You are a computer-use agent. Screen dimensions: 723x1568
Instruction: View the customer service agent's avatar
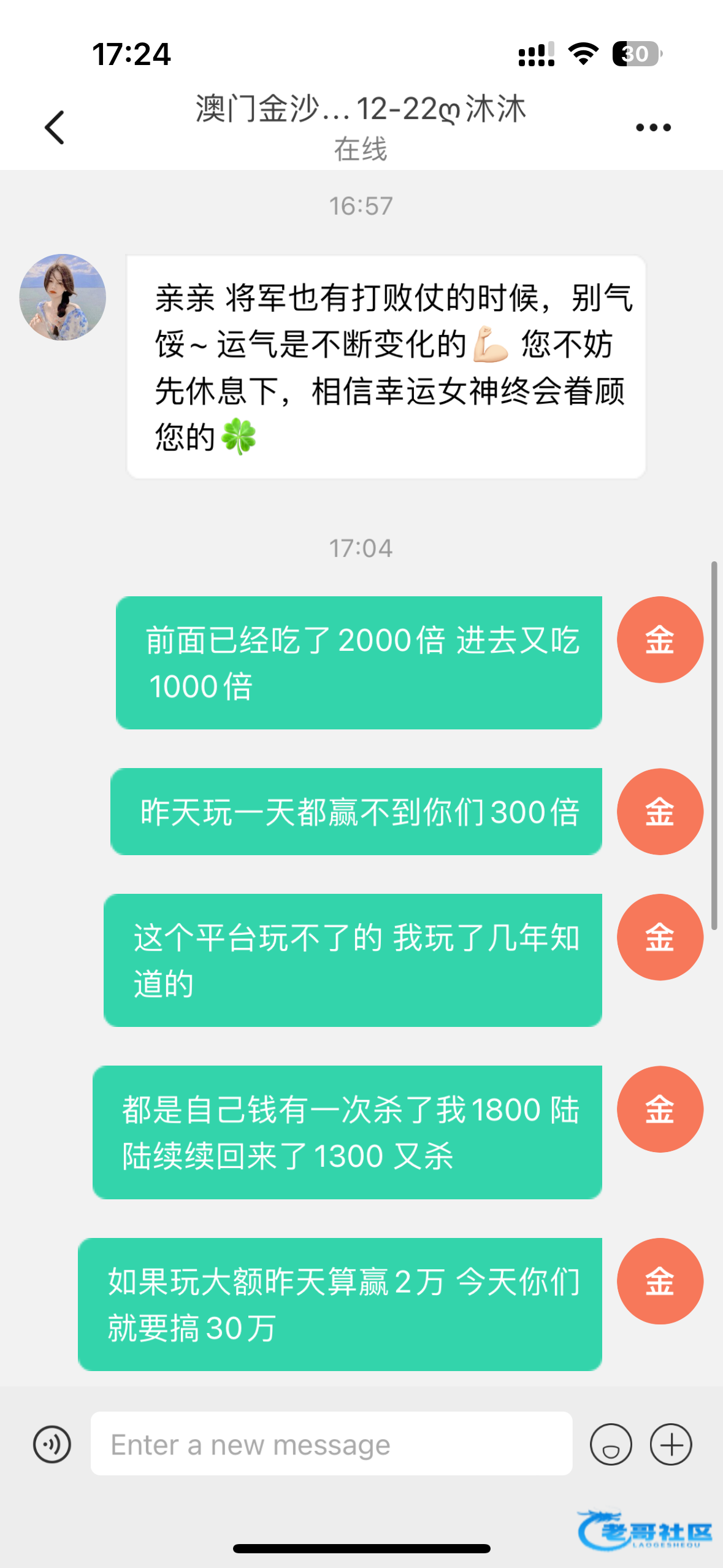(63, 298)
